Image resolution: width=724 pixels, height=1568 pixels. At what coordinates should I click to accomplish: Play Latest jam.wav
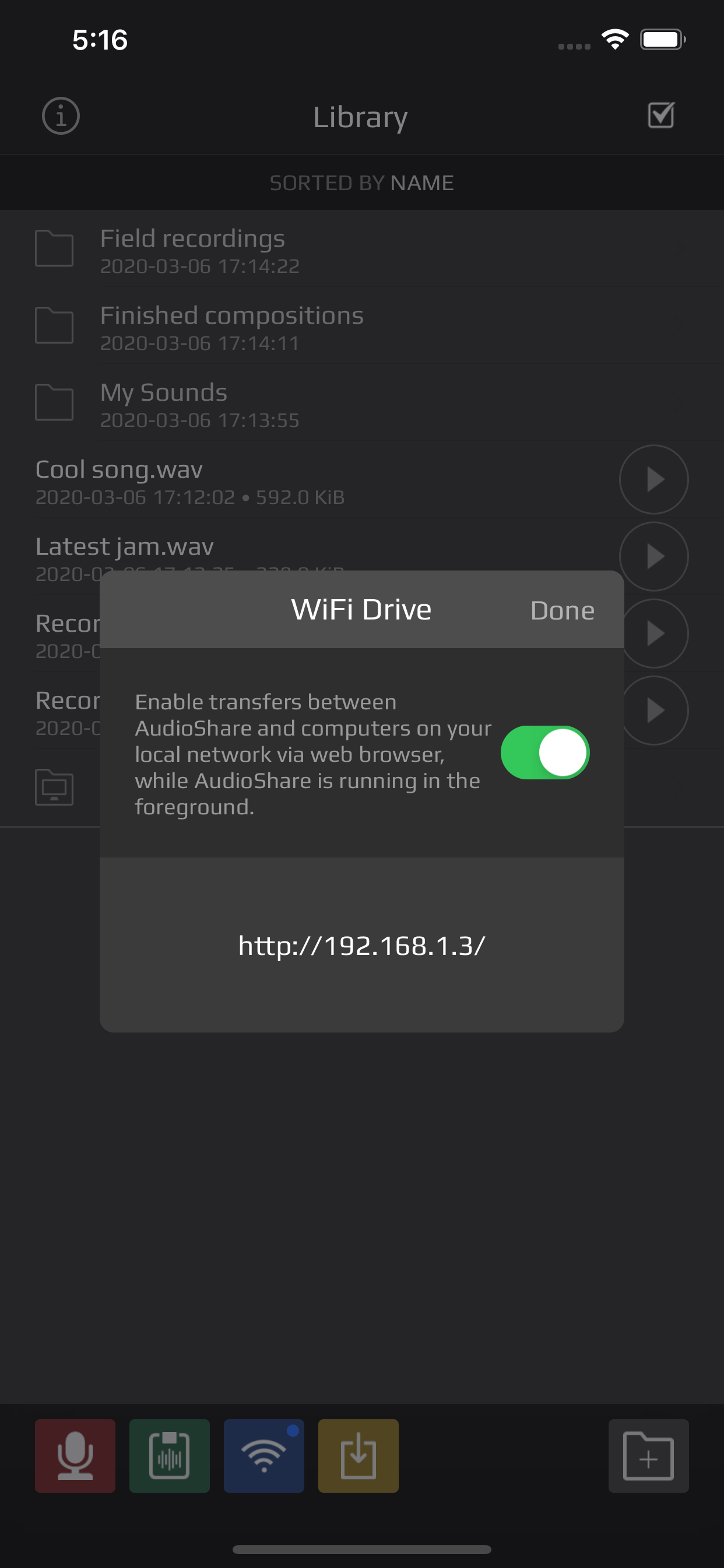point(653,557)
